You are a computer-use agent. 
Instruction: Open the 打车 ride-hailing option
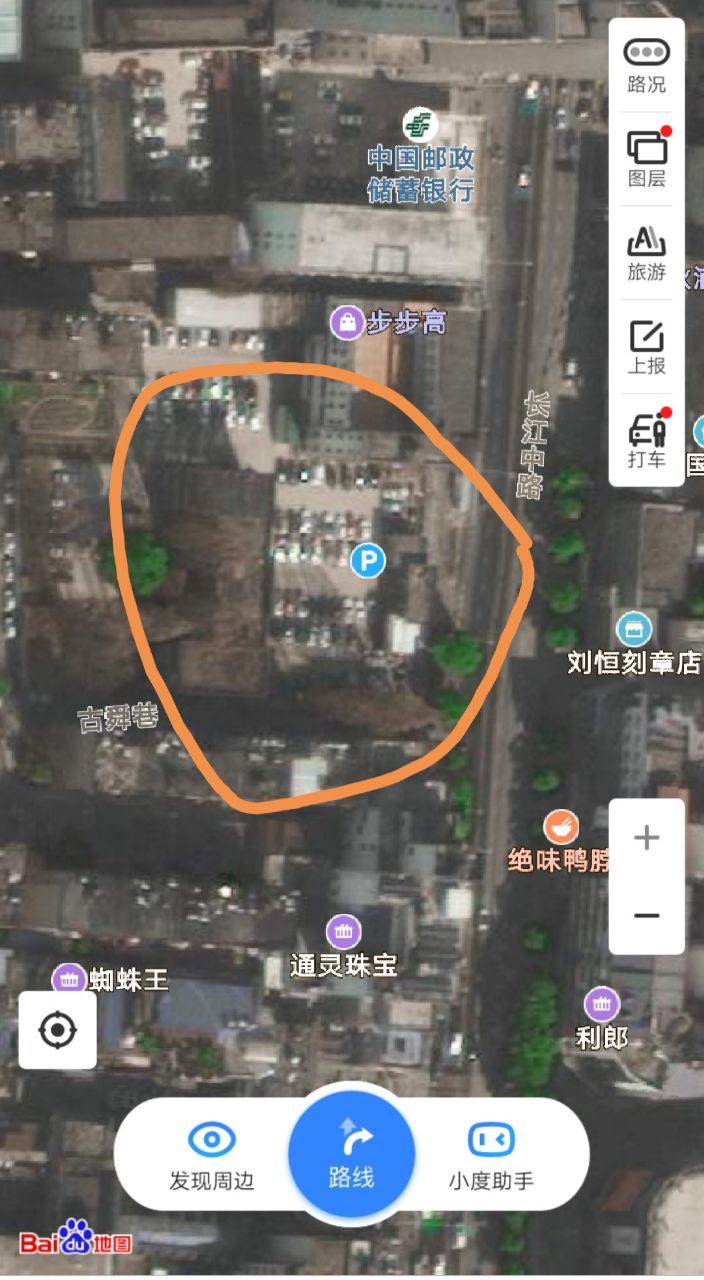click(647, 440)
